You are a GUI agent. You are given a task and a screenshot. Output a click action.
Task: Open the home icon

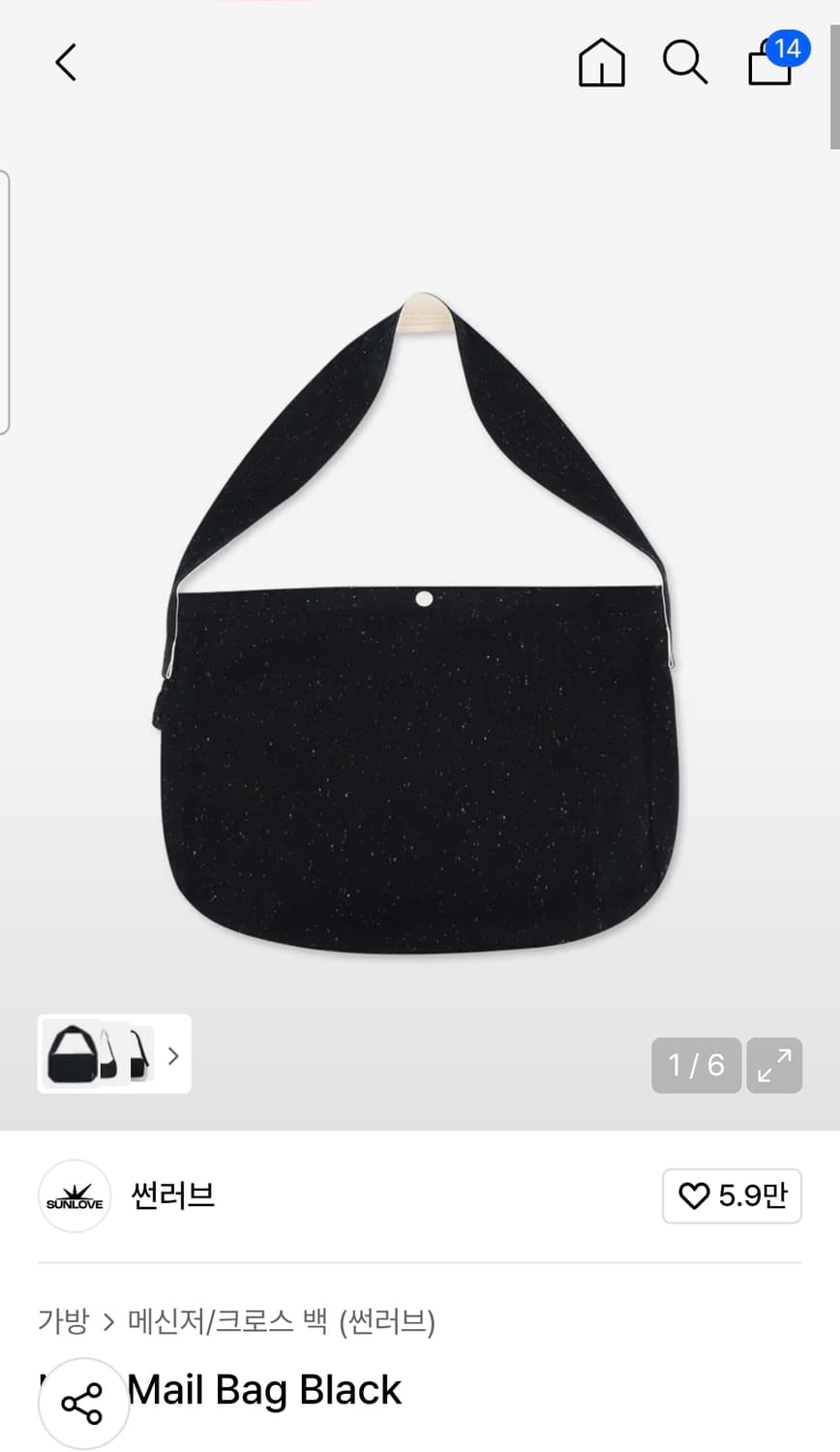click(601, 63)
